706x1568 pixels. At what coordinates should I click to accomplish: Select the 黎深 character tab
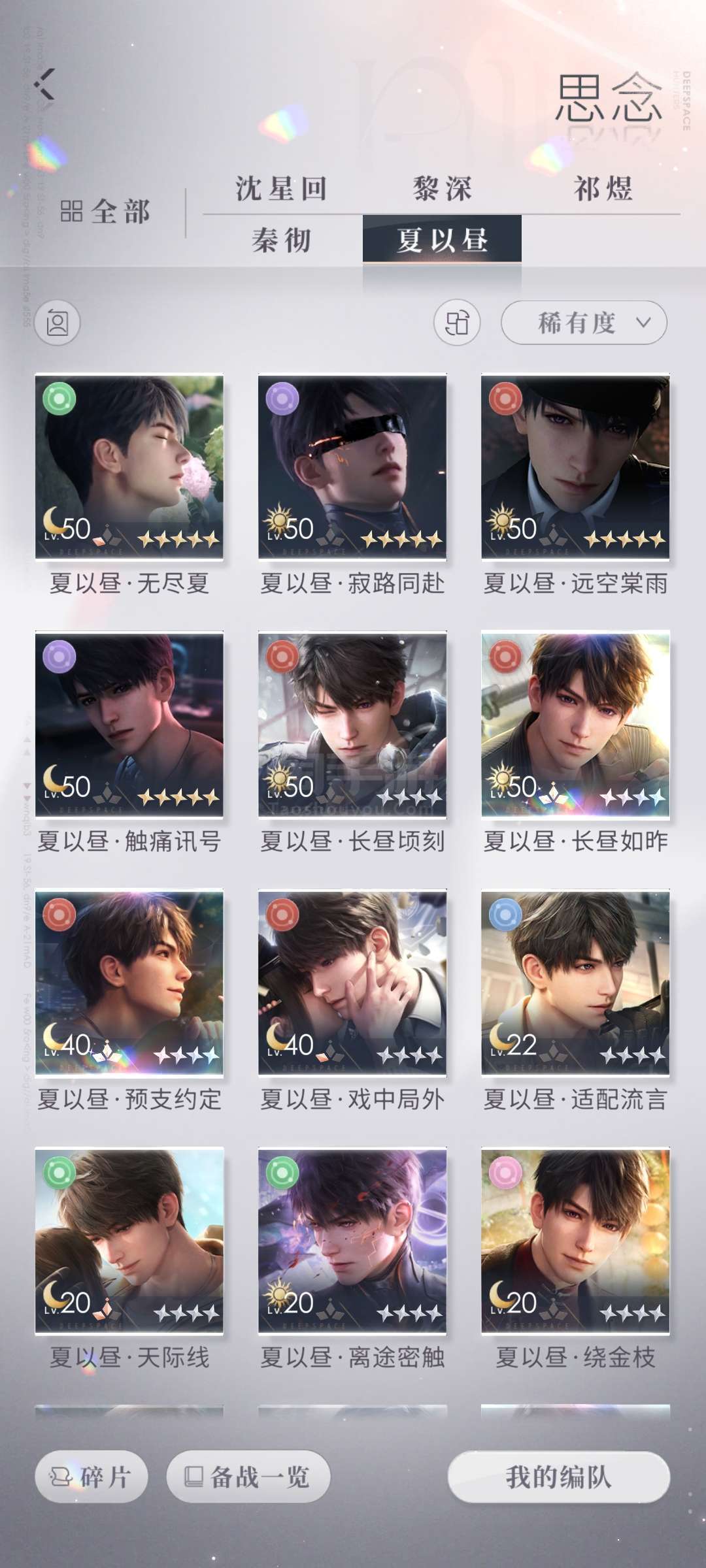tap(442, 189)
